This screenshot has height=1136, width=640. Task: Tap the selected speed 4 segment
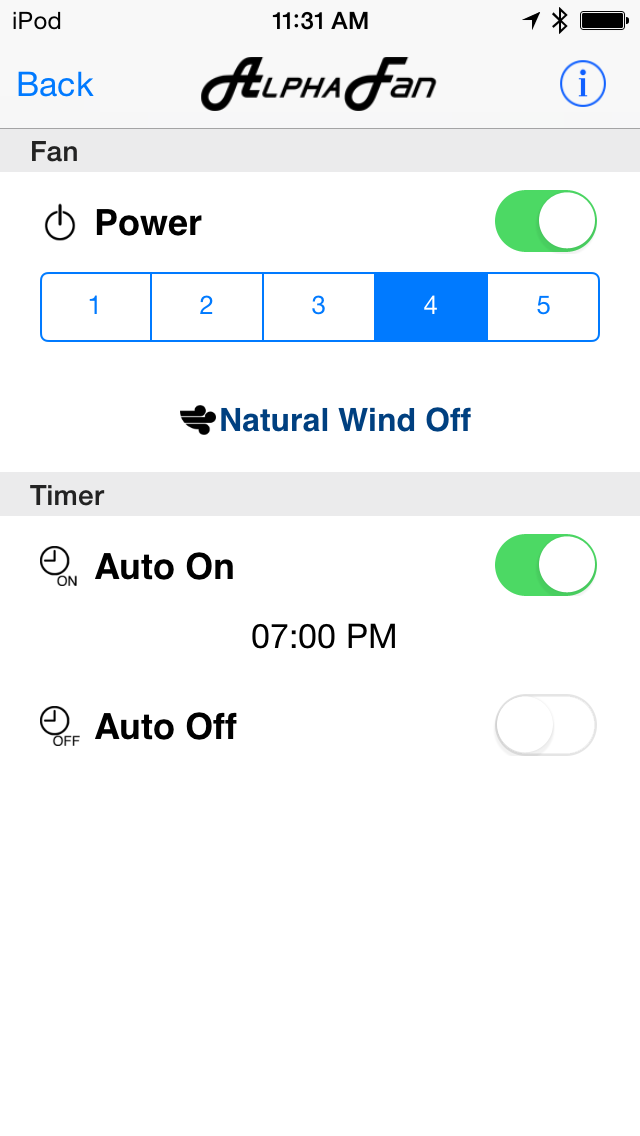pos(431,306)
